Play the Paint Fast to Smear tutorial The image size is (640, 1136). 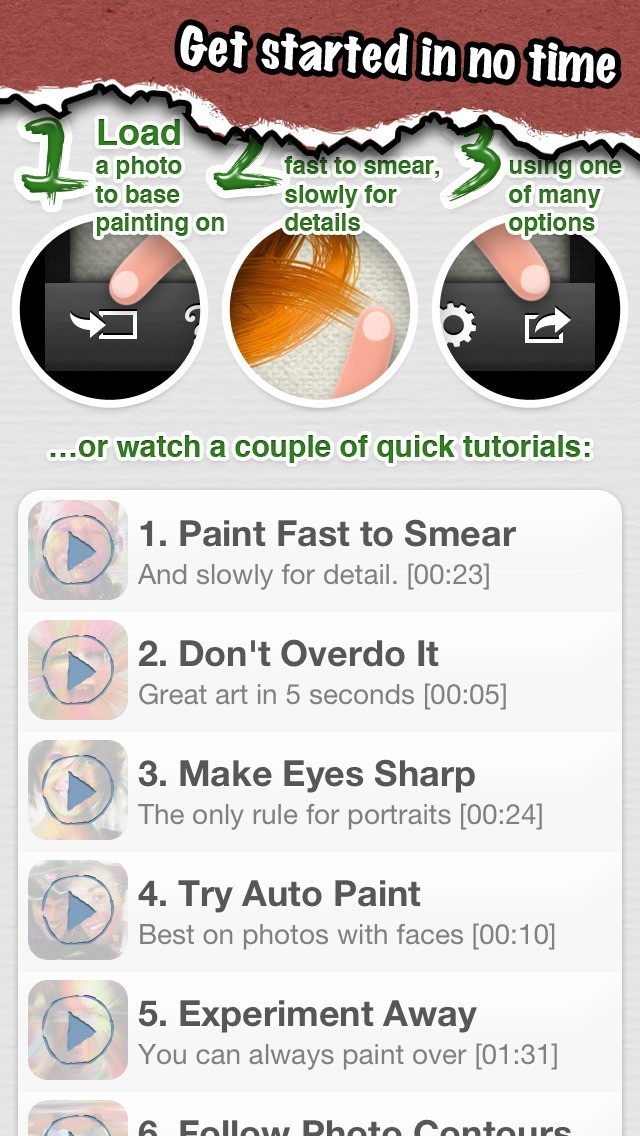[x=320, y=551]
